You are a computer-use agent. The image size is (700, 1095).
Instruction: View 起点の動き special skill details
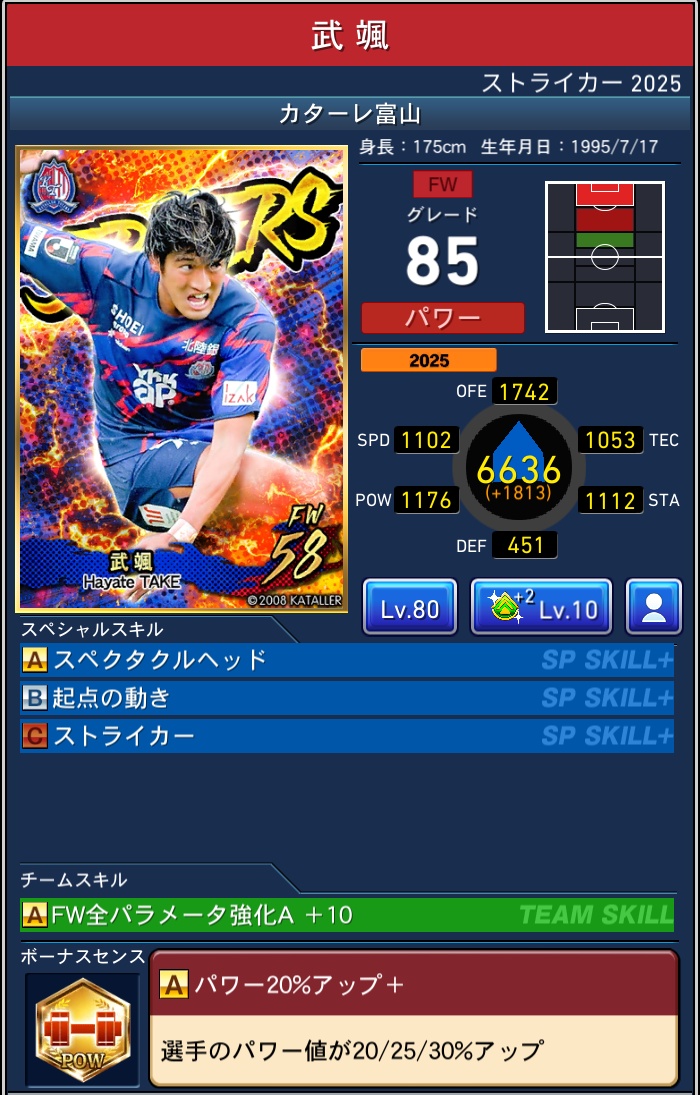click(x=346, y=698)
